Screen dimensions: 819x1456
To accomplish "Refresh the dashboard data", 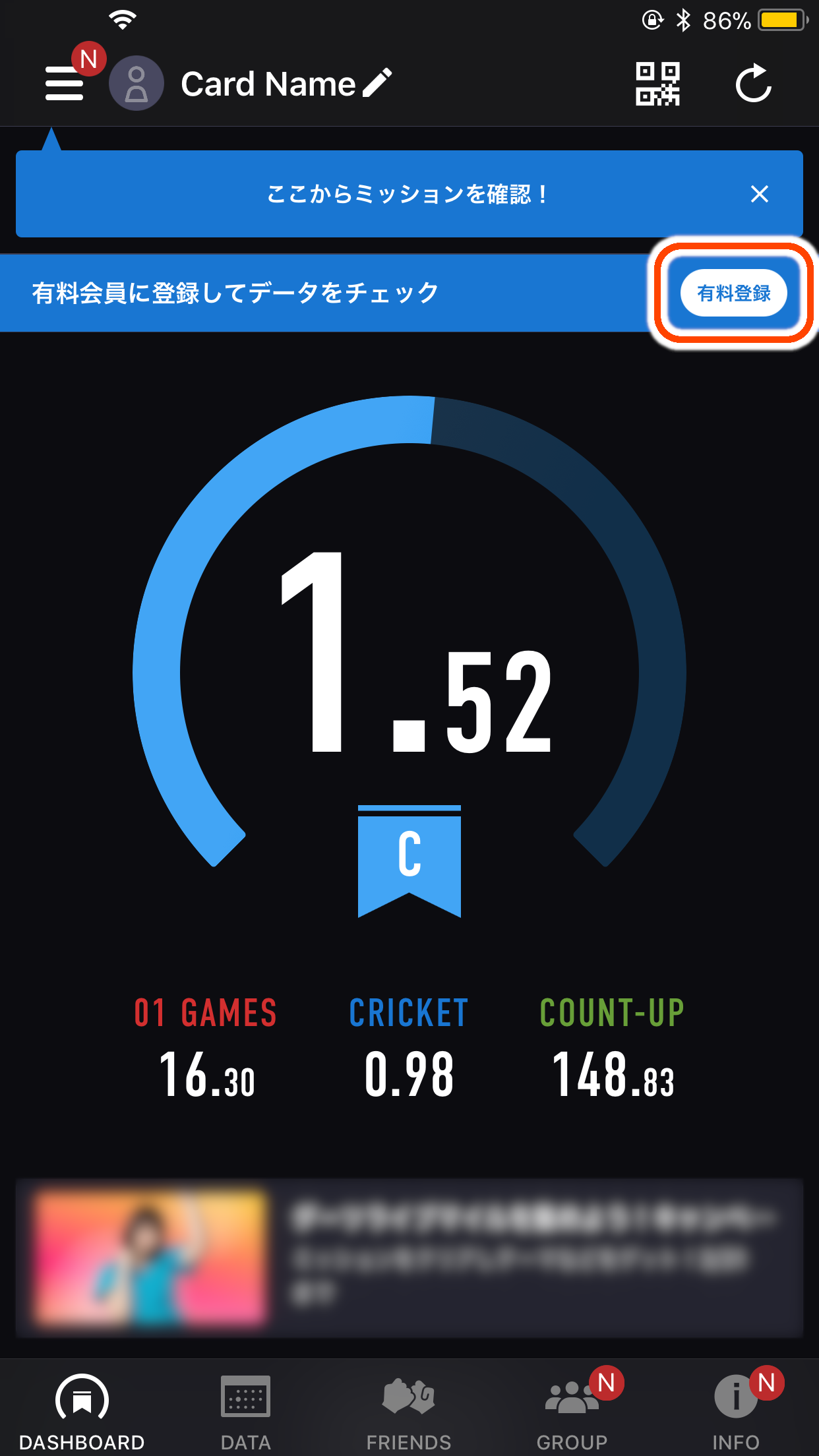I will (x=754, y=84).
